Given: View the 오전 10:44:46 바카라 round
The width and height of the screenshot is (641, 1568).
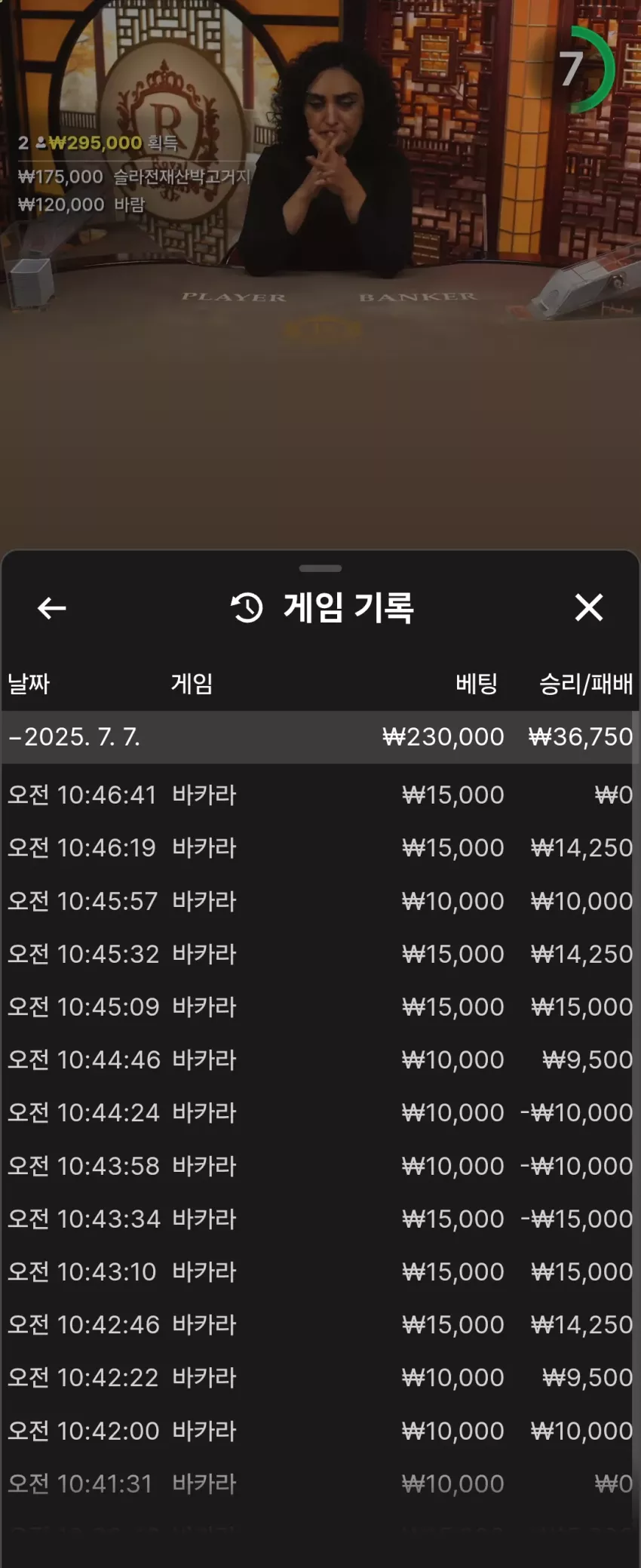Looking at the screenshot, I should pos(320,1059).
